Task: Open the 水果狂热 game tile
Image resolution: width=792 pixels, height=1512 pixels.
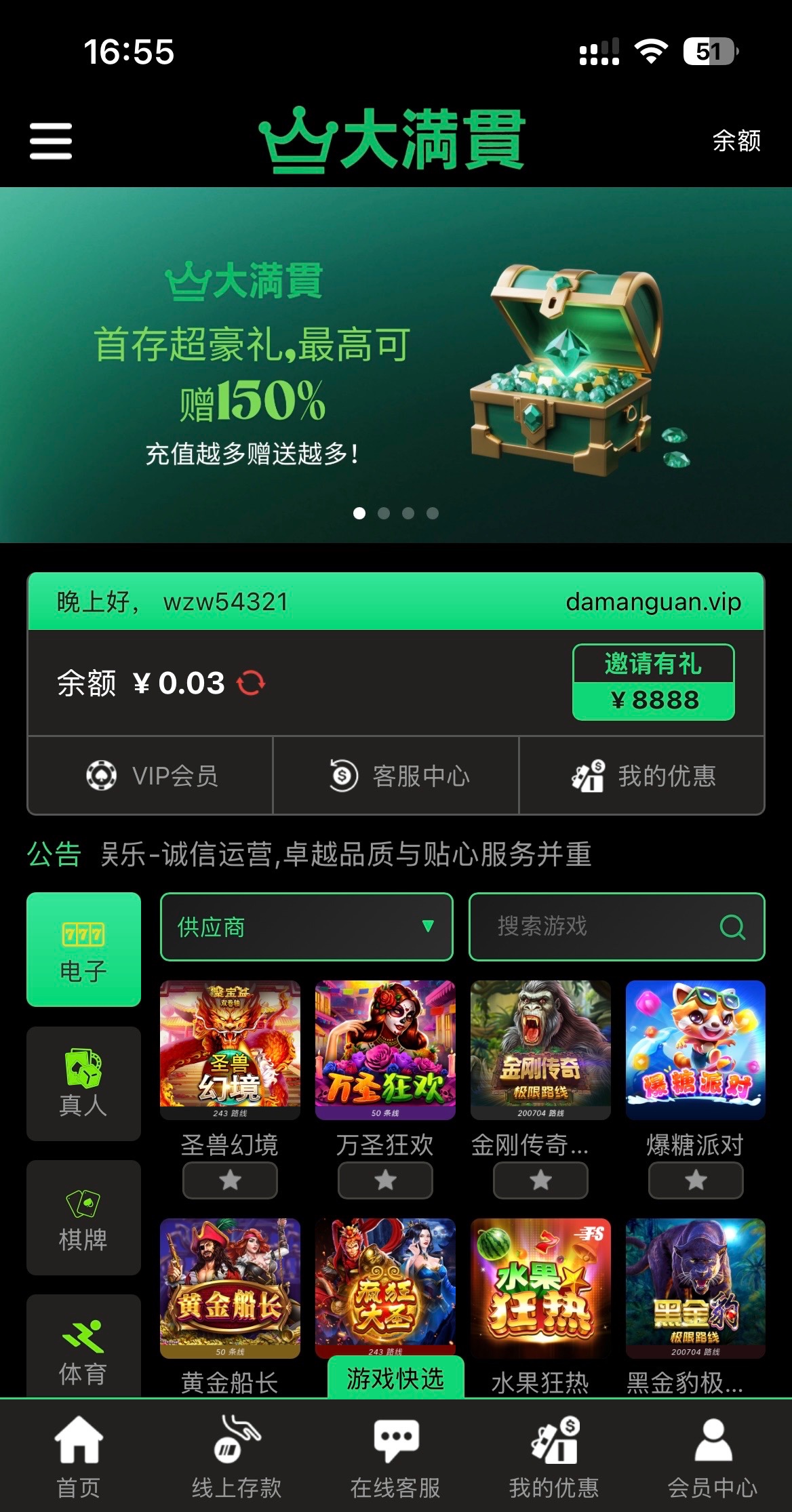Action: [540, 1288]
